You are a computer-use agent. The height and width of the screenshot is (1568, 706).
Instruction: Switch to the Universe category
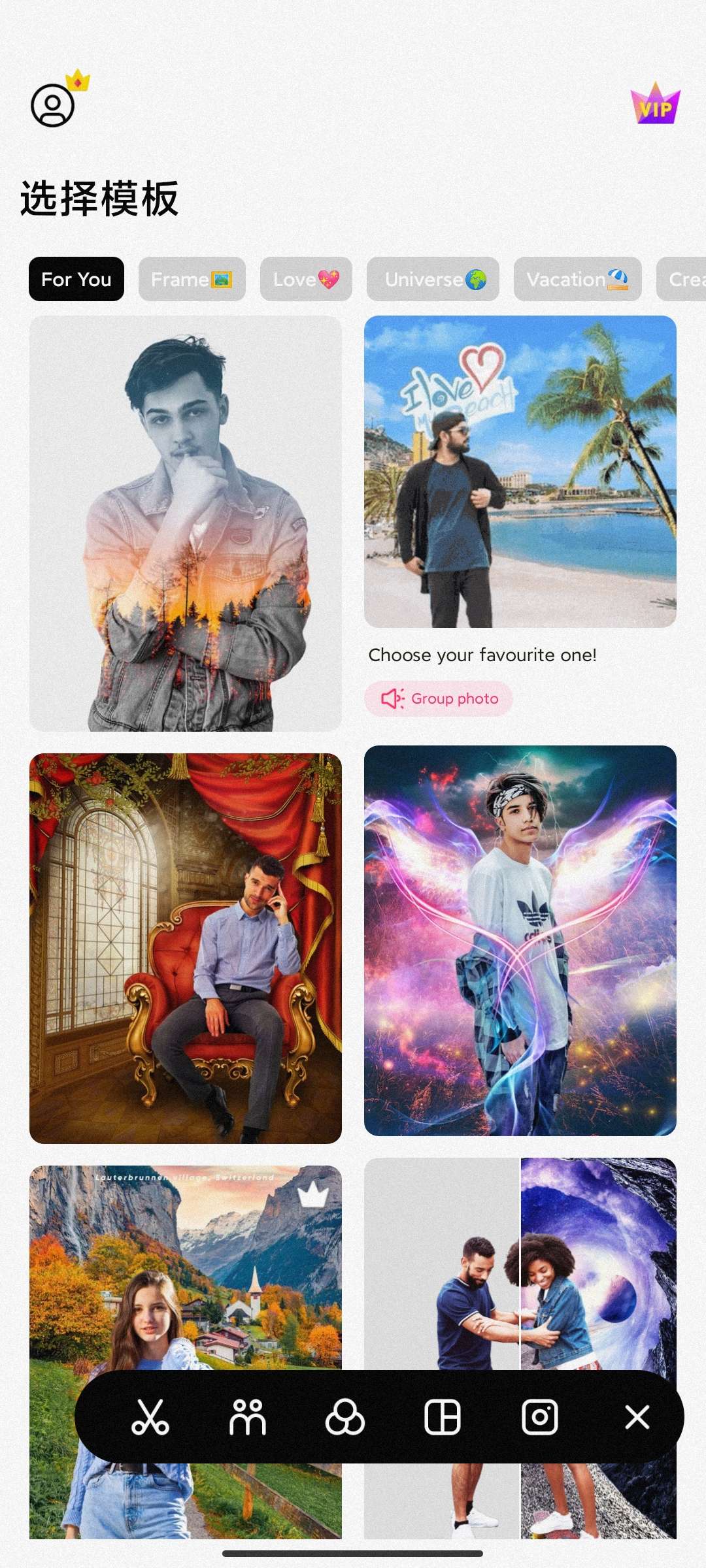click(433, 280)
